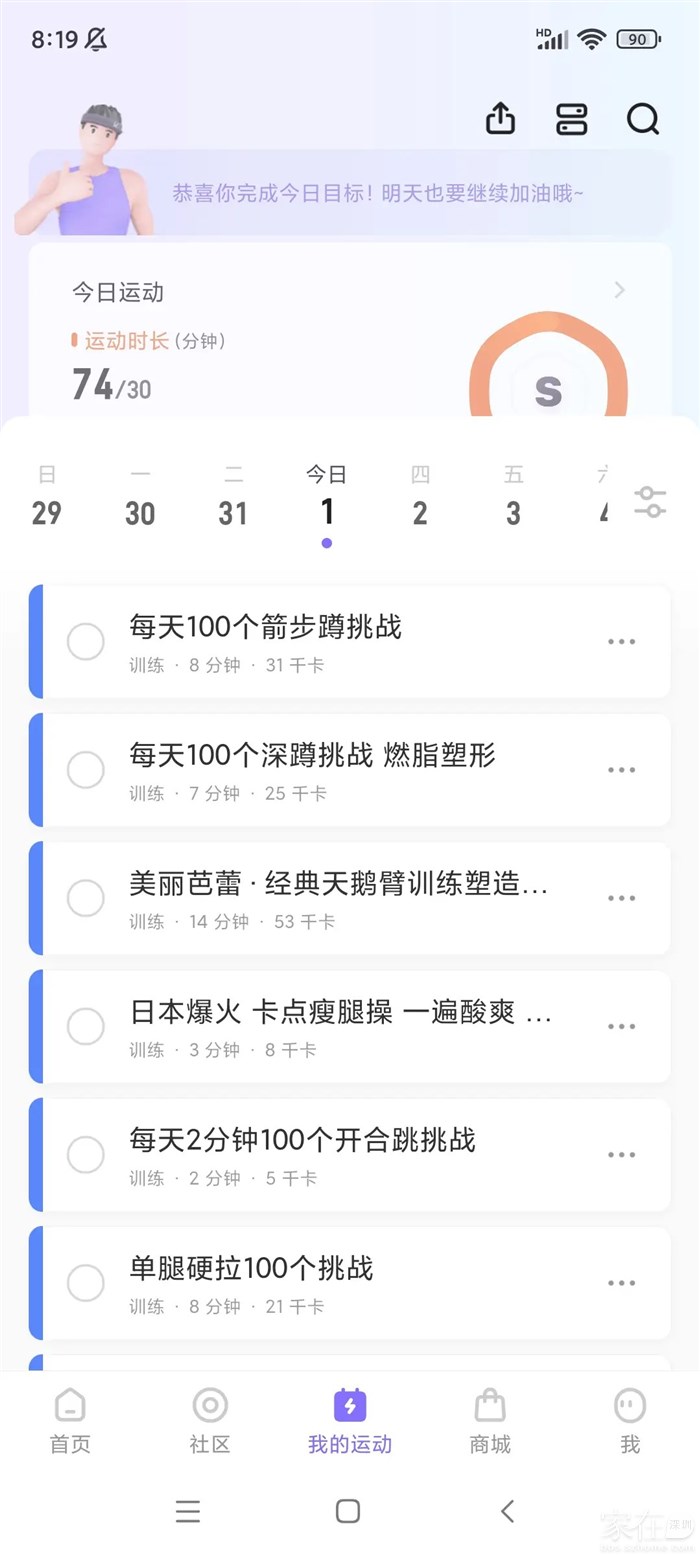Mark 每天100个箭步蹲挑战 as completed
The width and height of the screenshot is (700, 1555).
(85, 642)
